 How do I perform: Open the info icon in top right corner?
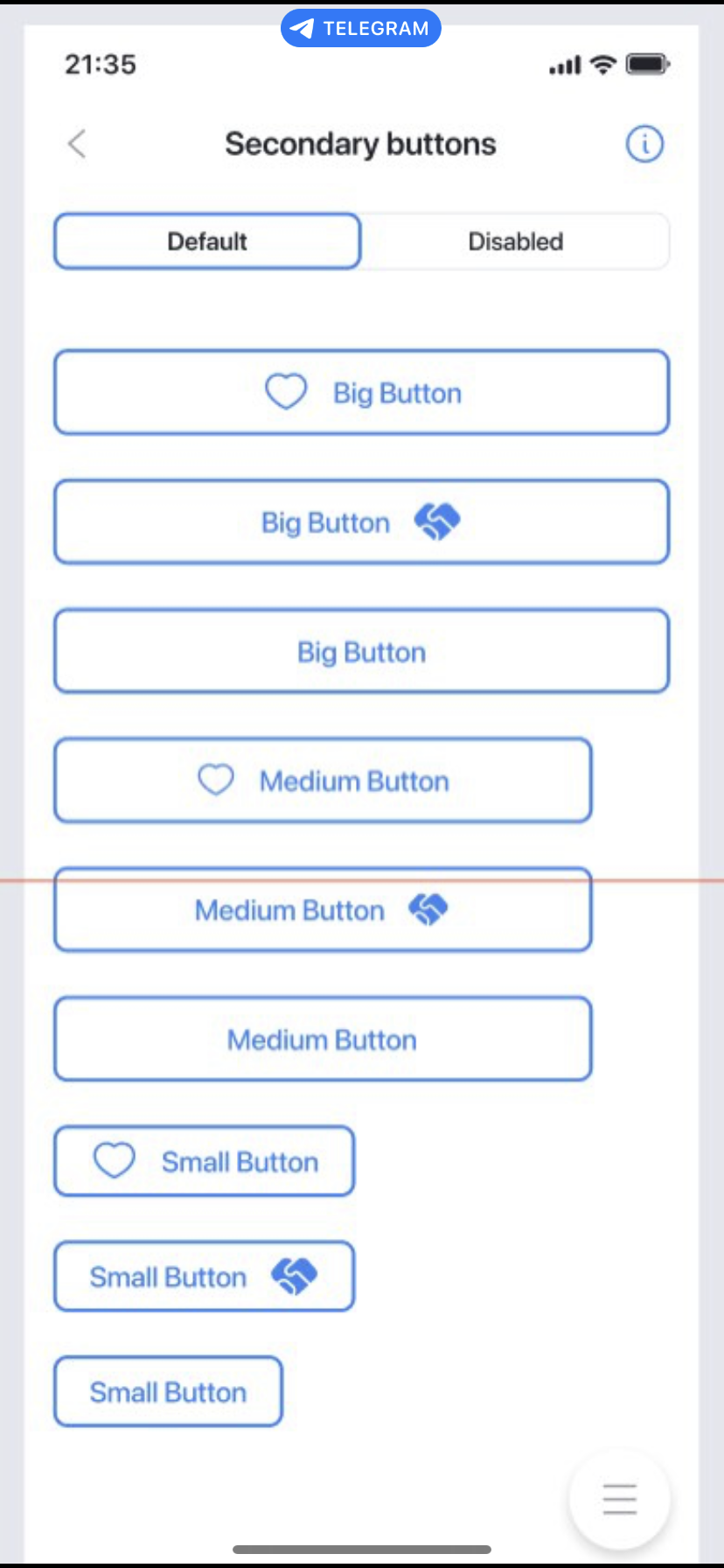tap(644, 144)
